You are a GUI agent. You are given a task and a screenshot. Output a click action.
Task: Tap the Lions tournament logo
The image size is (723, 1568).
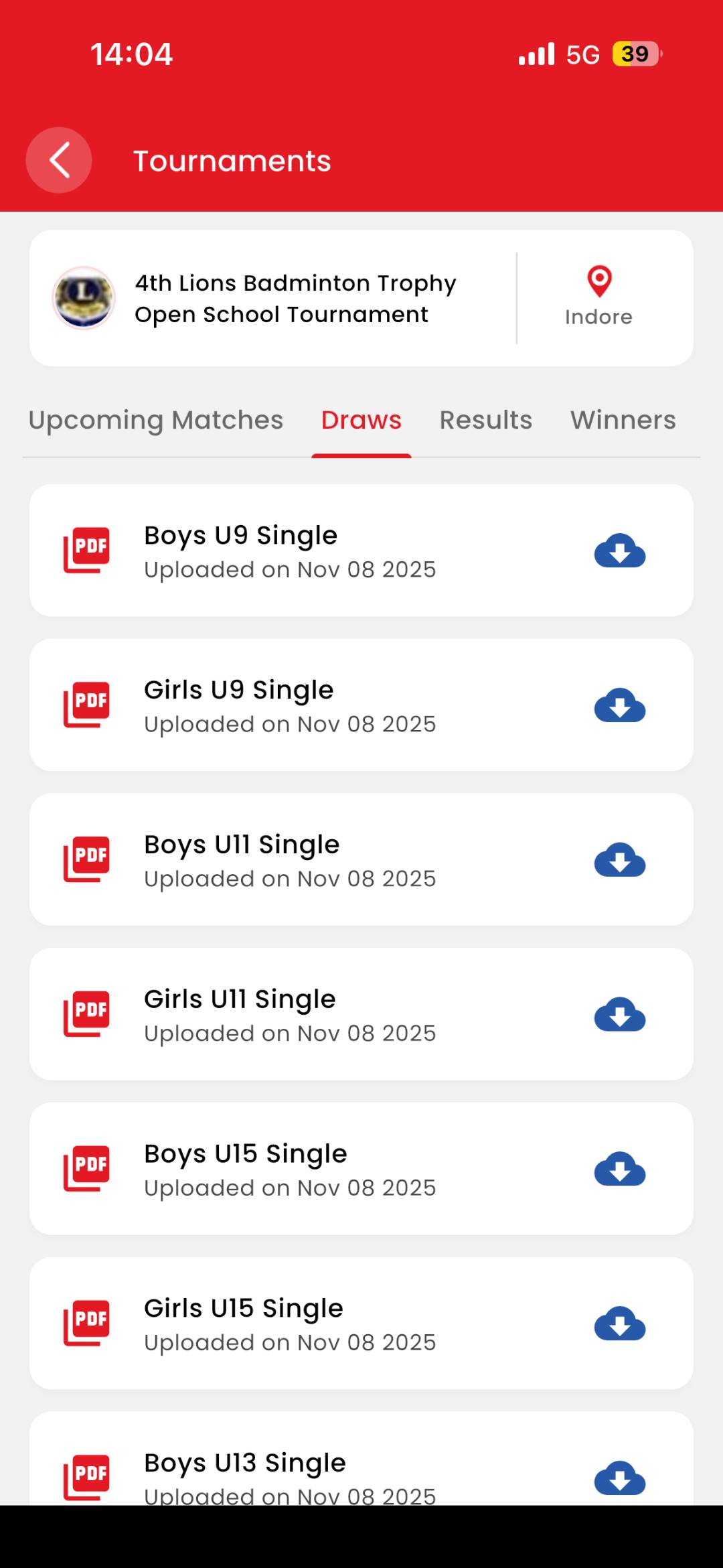click(84, 298)
